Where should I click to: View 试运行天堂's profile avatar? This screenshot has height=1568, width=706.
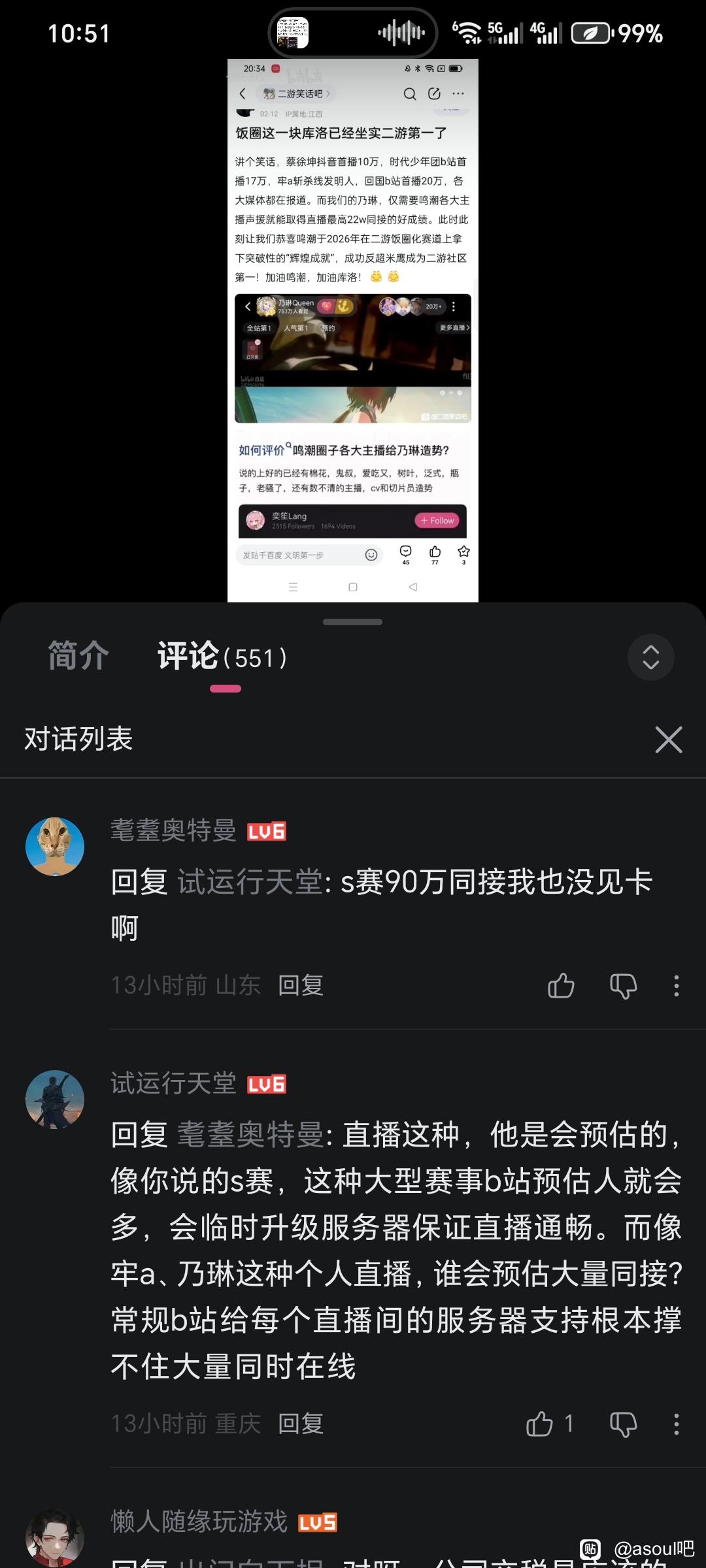pos(55,1099)
